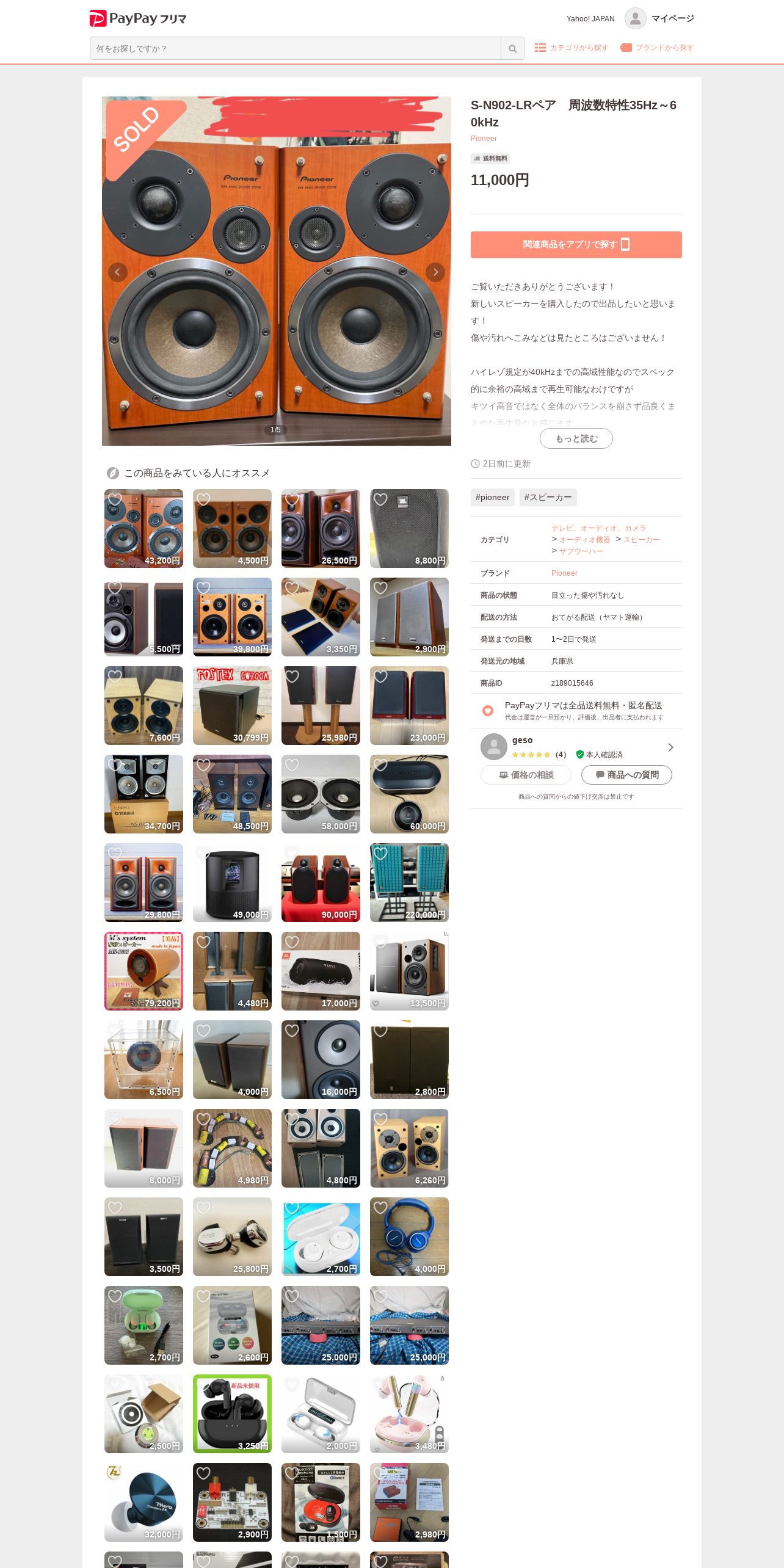
Task: Show the next product photo
Action: coord(435,272)
